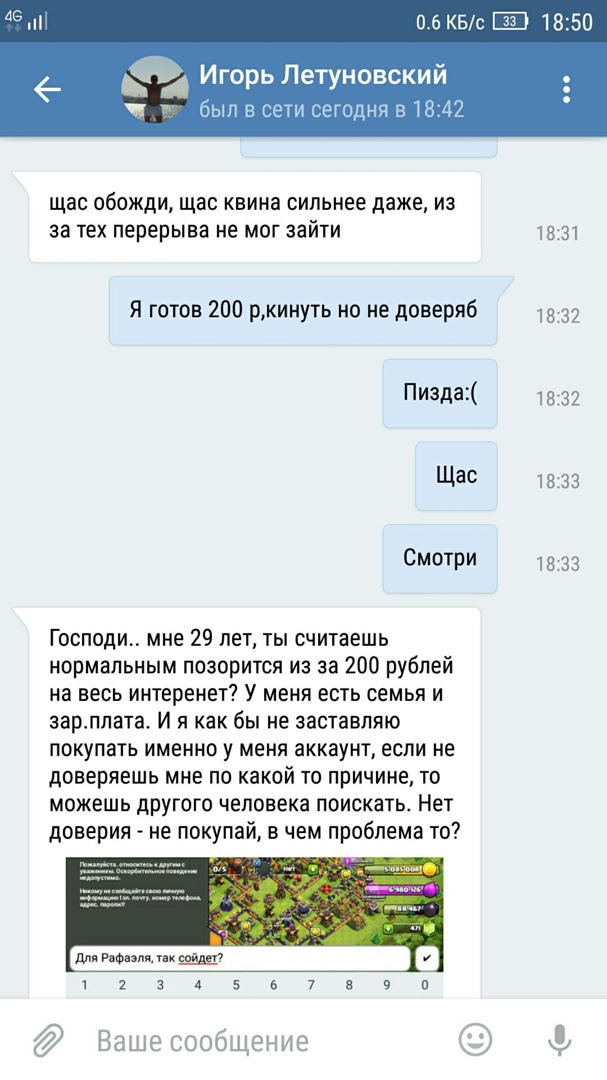Attach a file with the paperclip icon
Image resolution: width=607 pixels, height=1080 pixels.
click(47, 1041)
